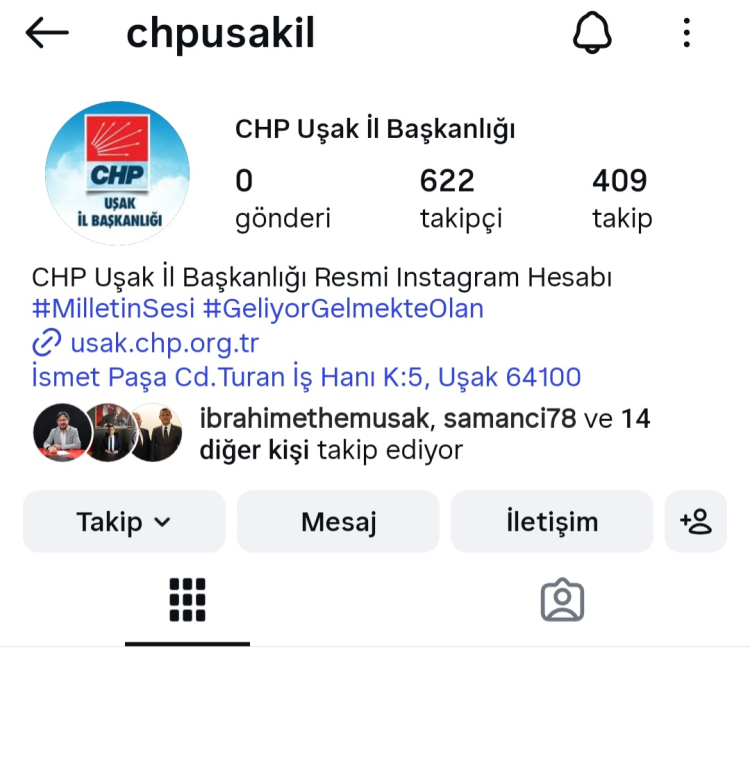Open the 409 takip following list
This screenshot has height=763, width=750.
(621, 198)
